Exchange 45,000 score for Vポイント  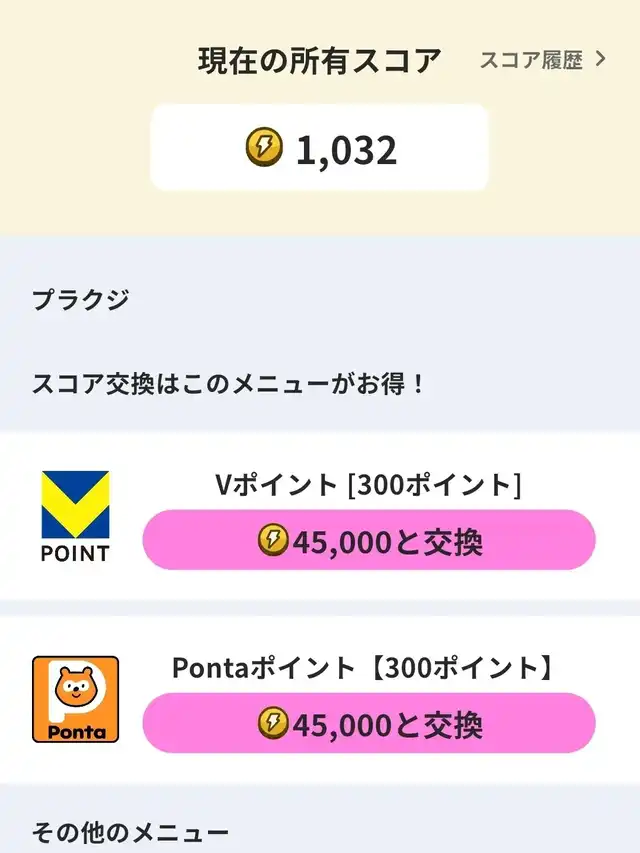click(x=369, y=540)
